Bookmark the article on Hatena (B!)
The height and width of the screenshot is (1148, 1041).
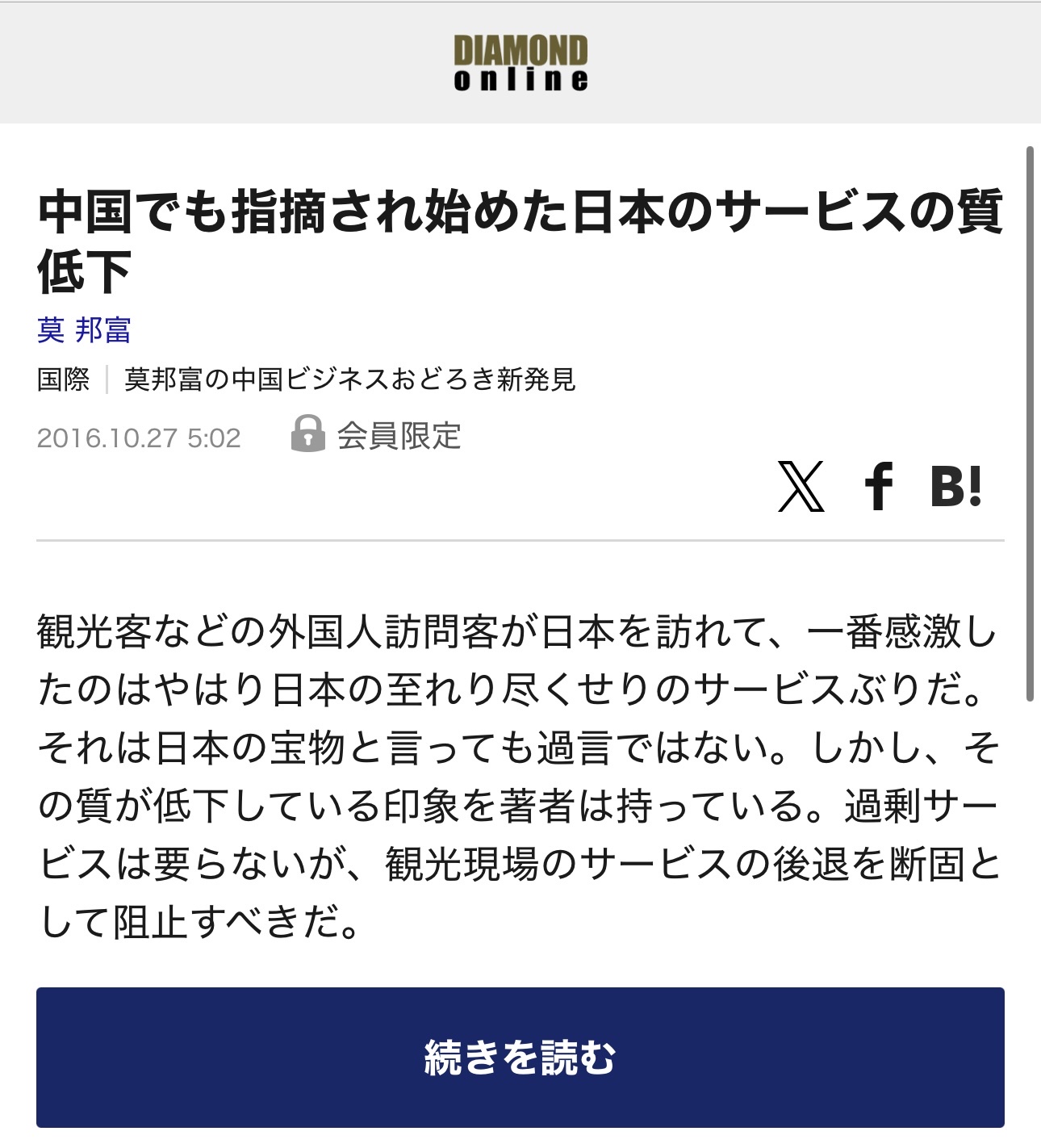point(956,487)
